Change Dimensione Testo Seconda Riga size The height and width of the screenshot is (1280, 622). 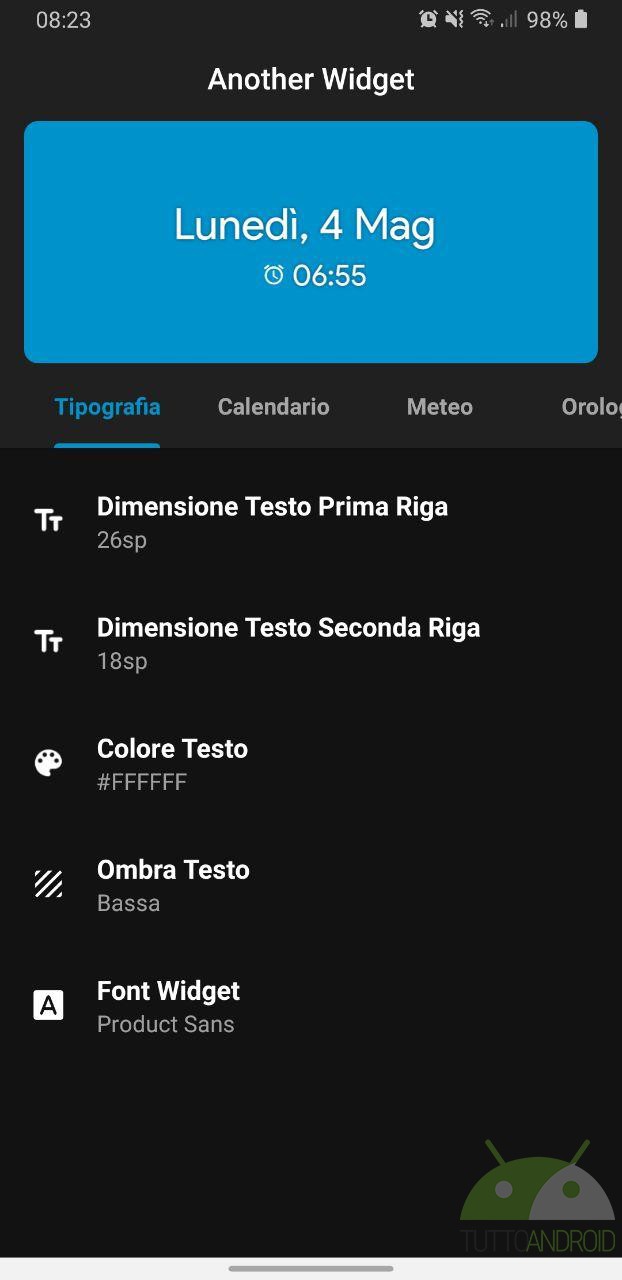(x=311, y=643)
